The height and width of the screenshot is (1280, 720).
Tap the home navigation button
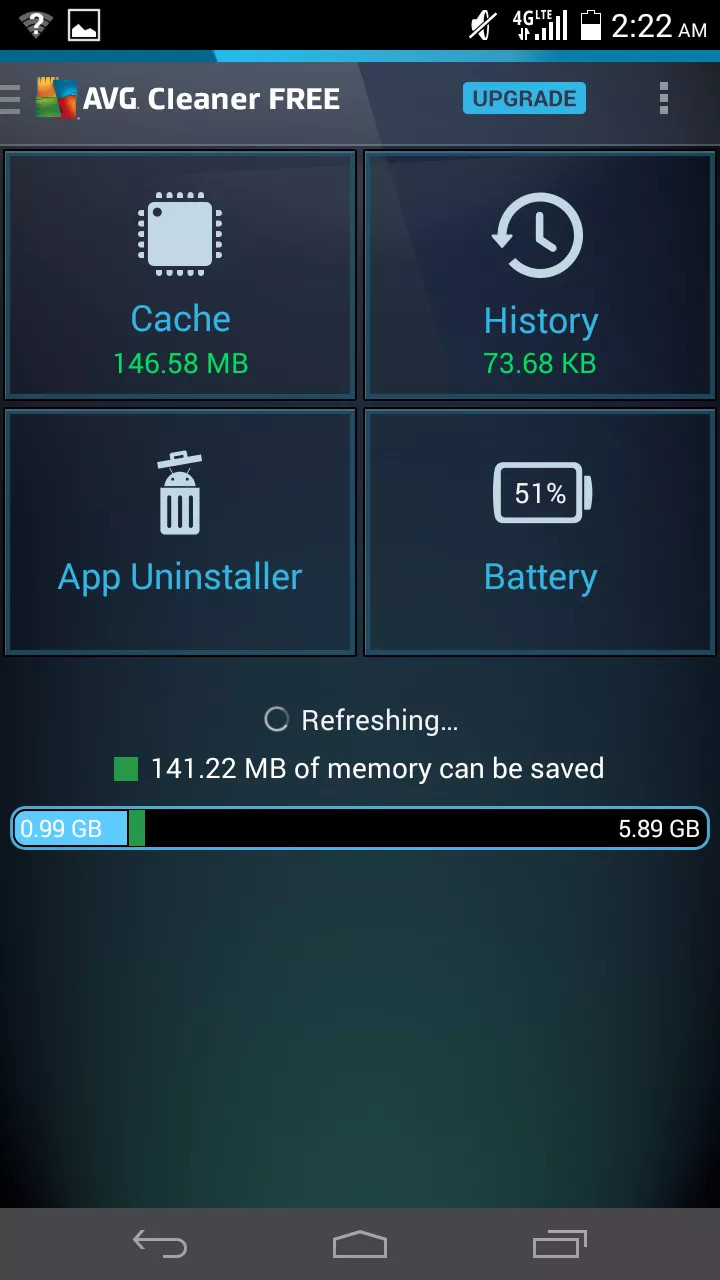[x=360, y=1243]
